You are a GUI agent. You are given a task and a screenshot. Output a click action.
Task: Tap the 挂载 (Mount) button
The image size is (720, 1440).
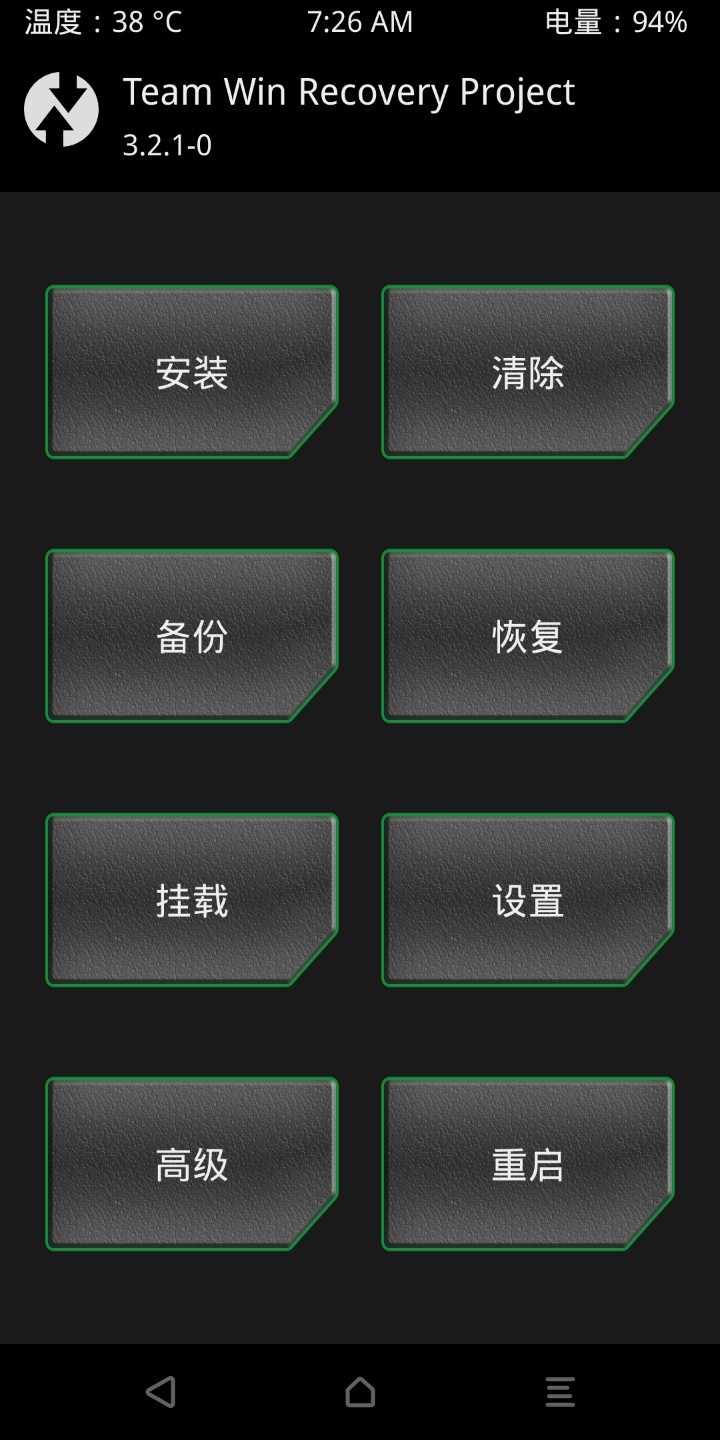pos(191,899)
